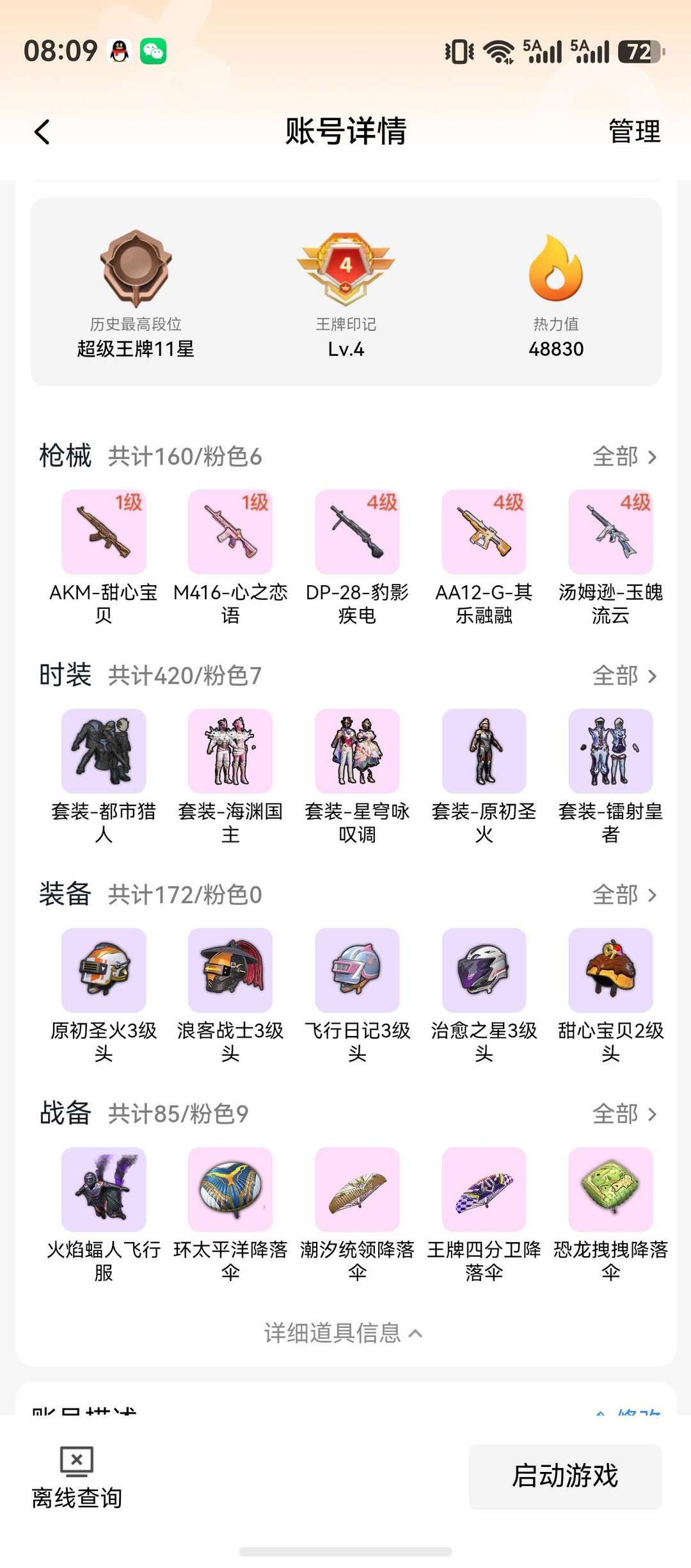
Task: View all 装备 items via 全部
Action: pyautogui.click(x=625, y=894)
